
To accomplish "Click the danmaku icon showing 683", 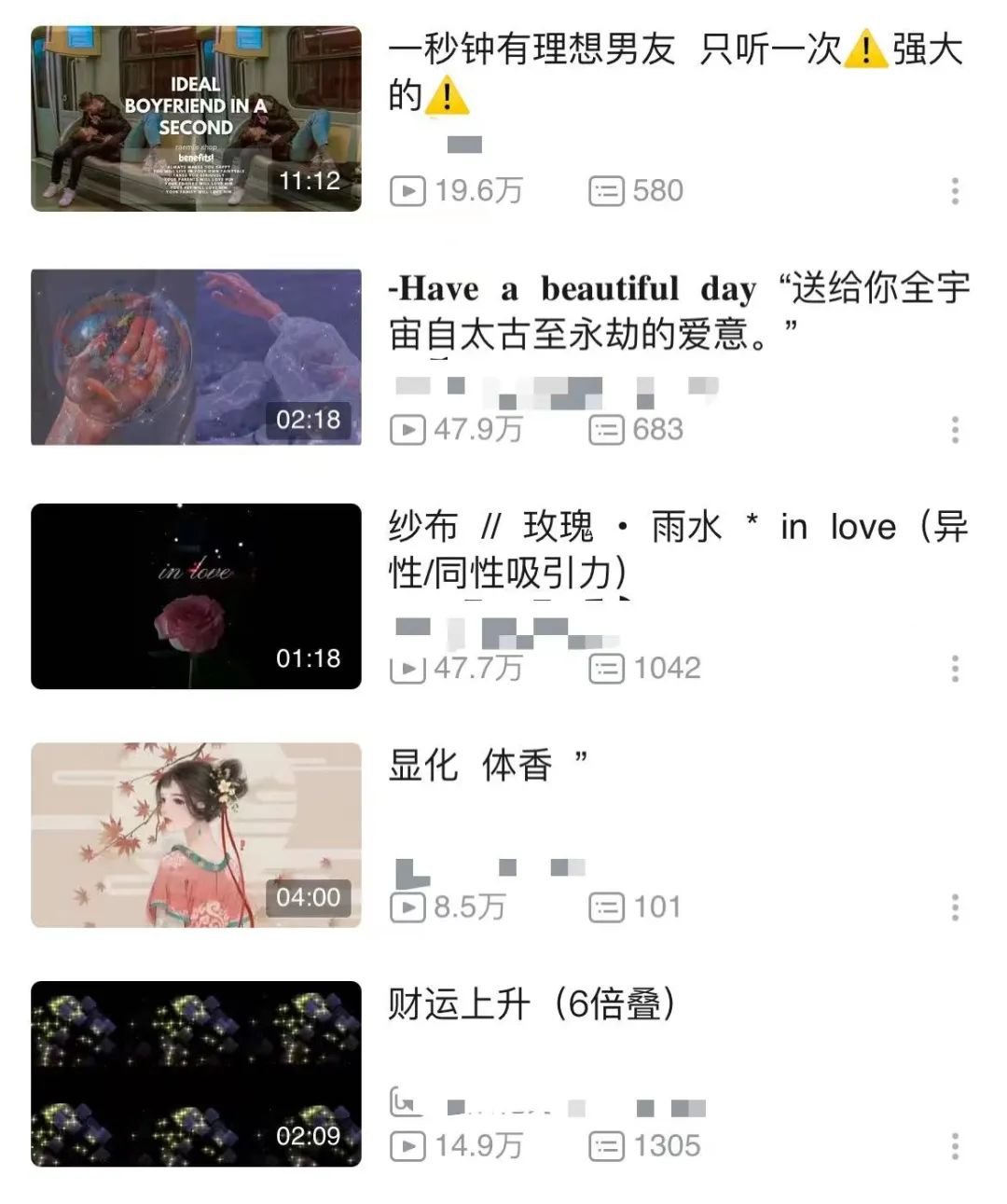I will pos(609,429).
